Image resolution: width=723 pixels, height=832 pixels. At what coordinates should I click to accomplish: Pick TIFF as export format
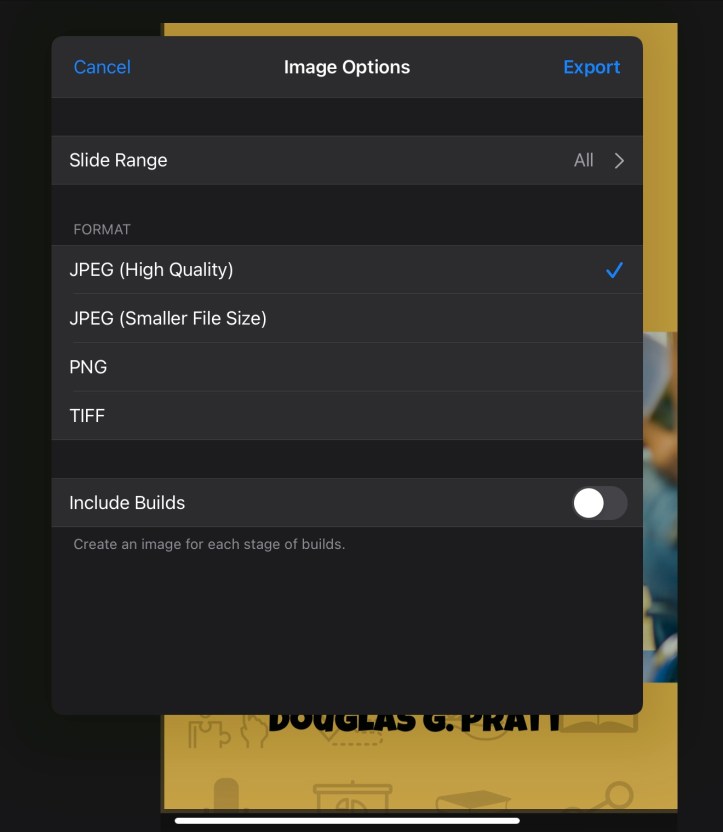[346, 416]
